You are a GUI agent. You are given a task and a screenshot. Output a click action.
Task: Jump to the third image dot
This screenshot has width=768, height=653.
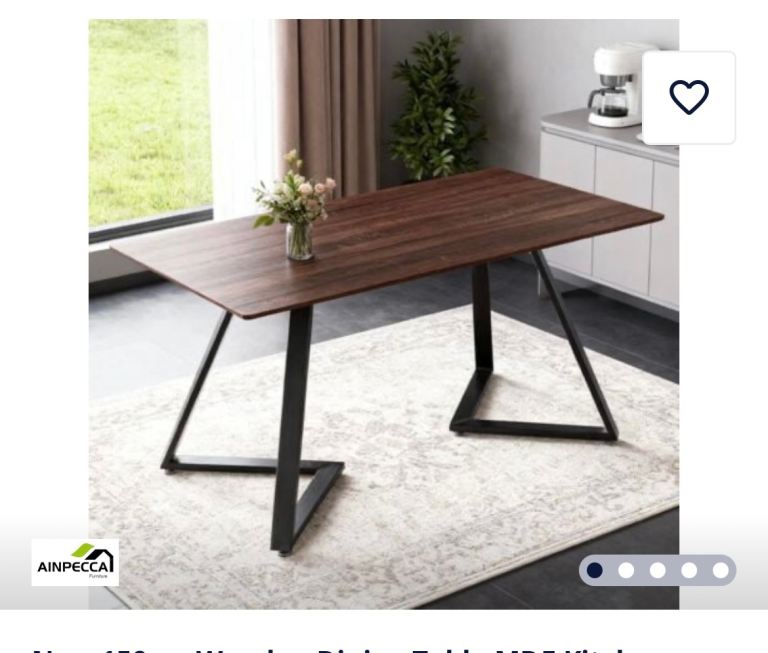pyautogui.click(x=657, y=570)
